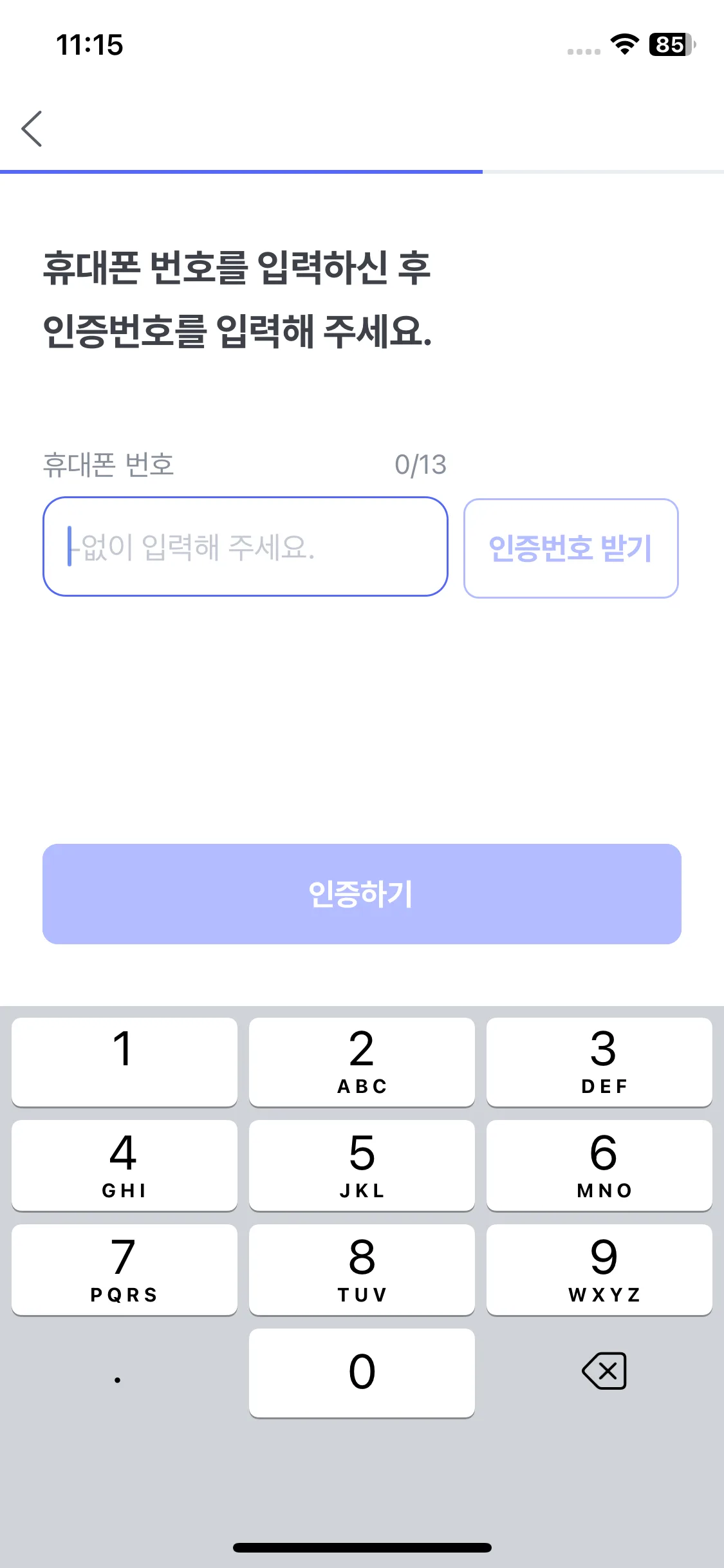Tap the 인증번호 받기 button
This screenshot has height=1568, width=724.
point(571,548)
